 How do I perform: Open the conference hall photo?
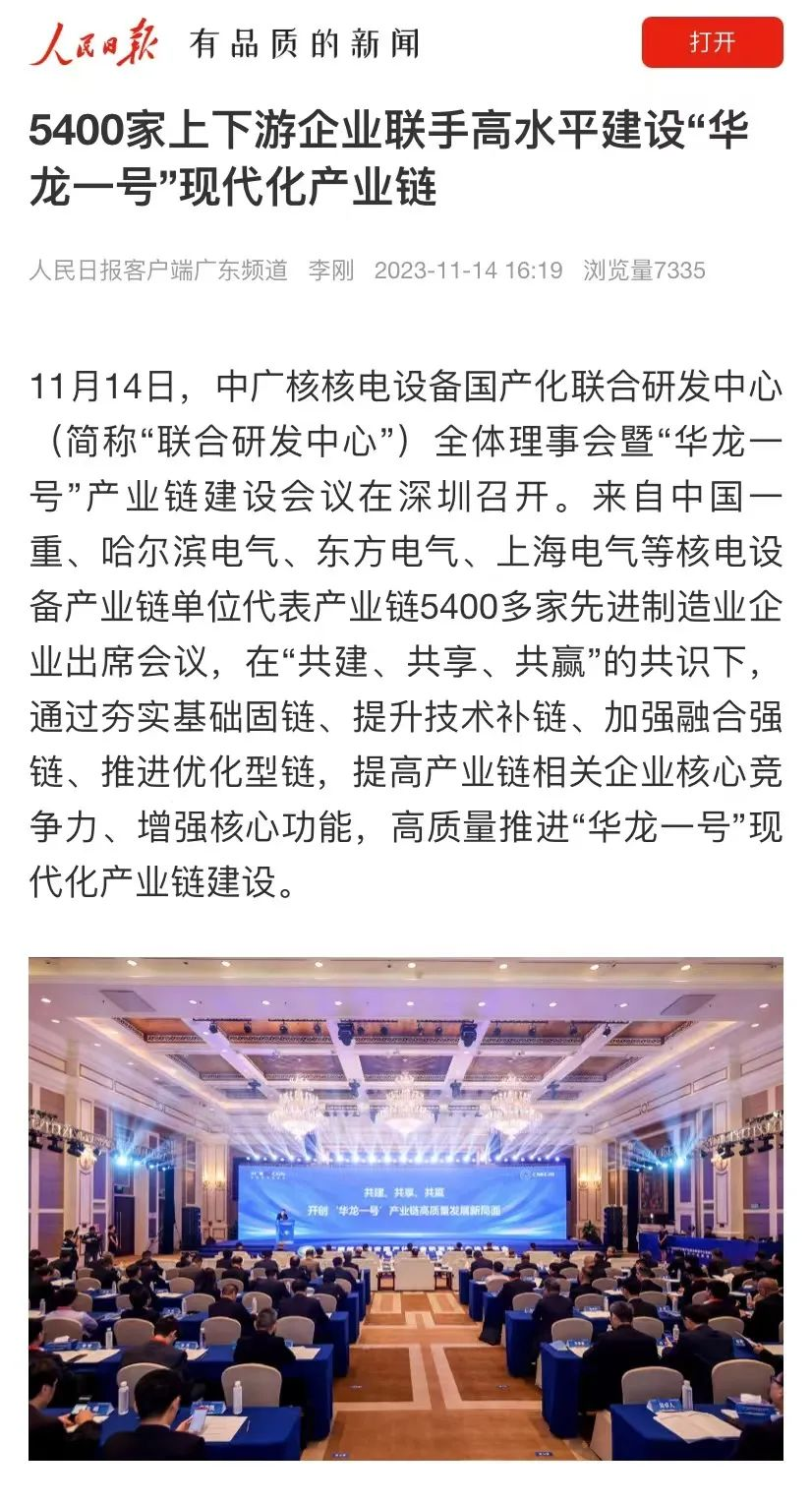tap(405, 1207)
